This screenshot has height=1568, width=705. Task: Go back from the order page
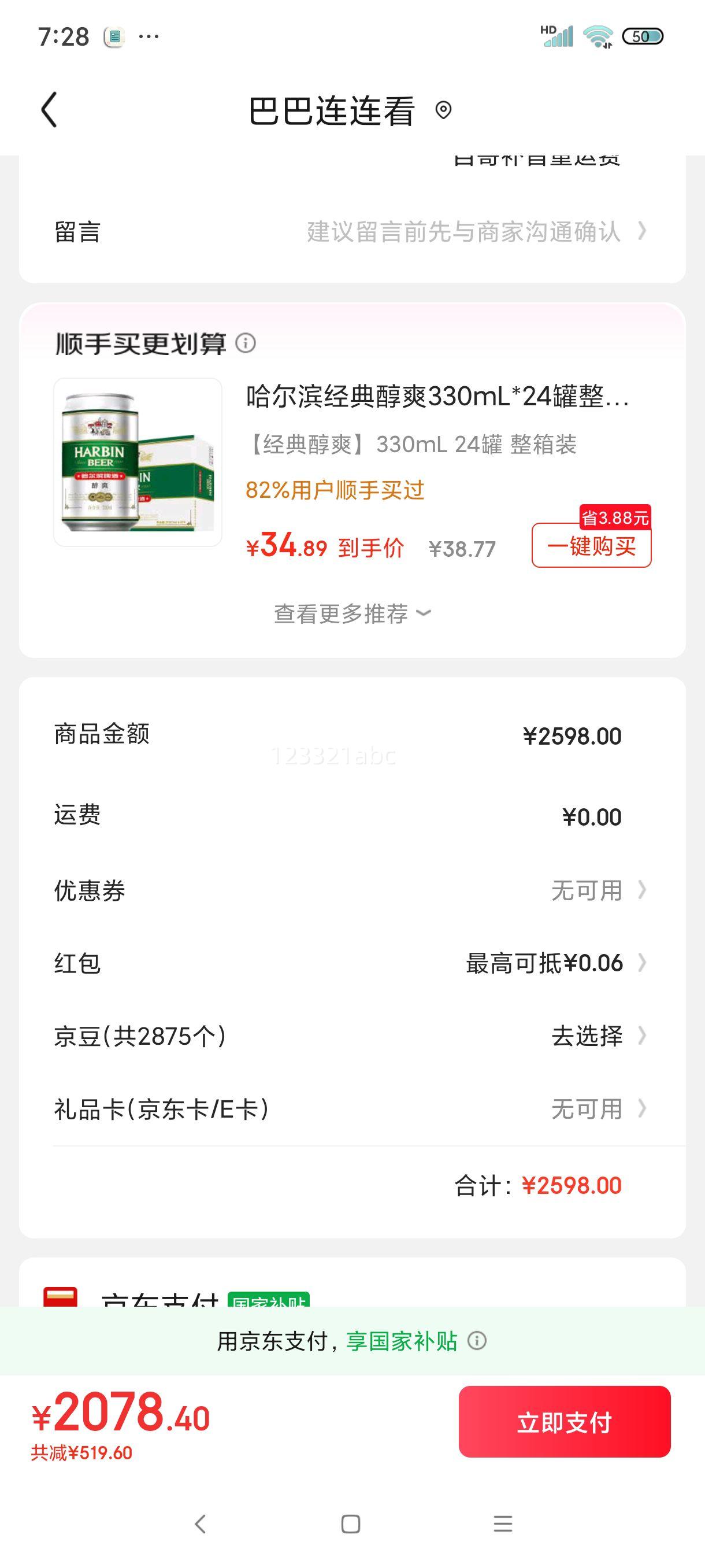49,110
